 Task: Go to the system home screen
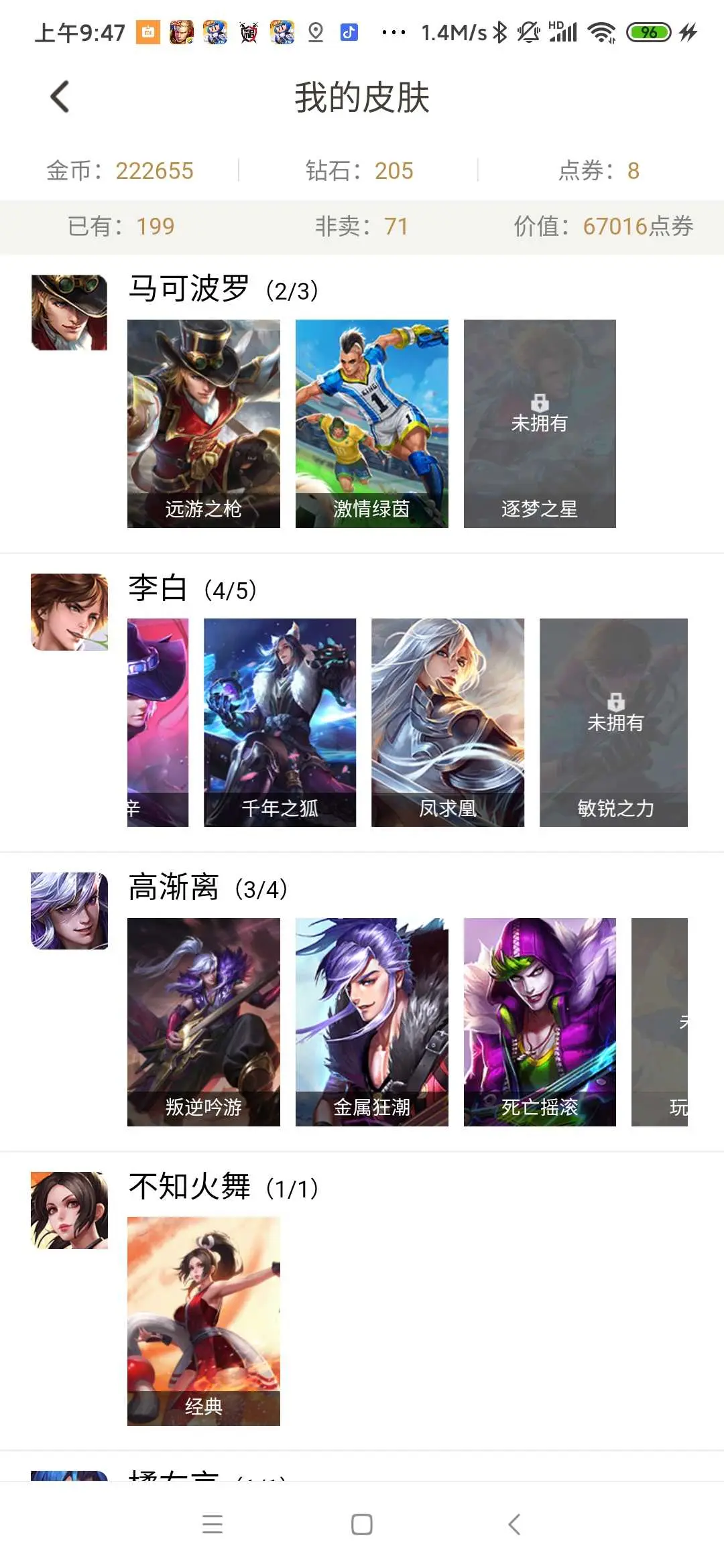[x=362, y=1524]
